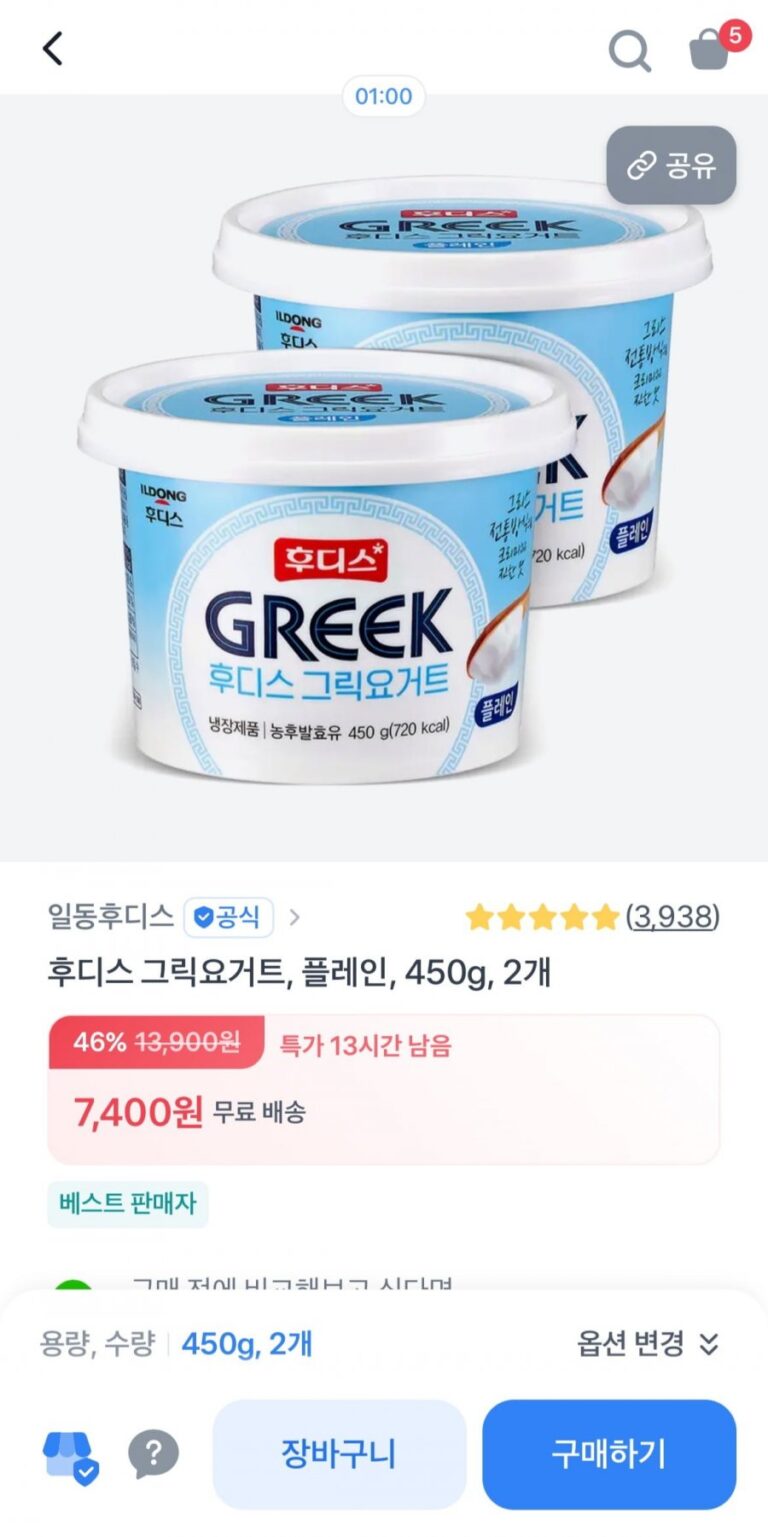
Task: Expand the 옵션 변경 option selector
Action: point(648,1343)
